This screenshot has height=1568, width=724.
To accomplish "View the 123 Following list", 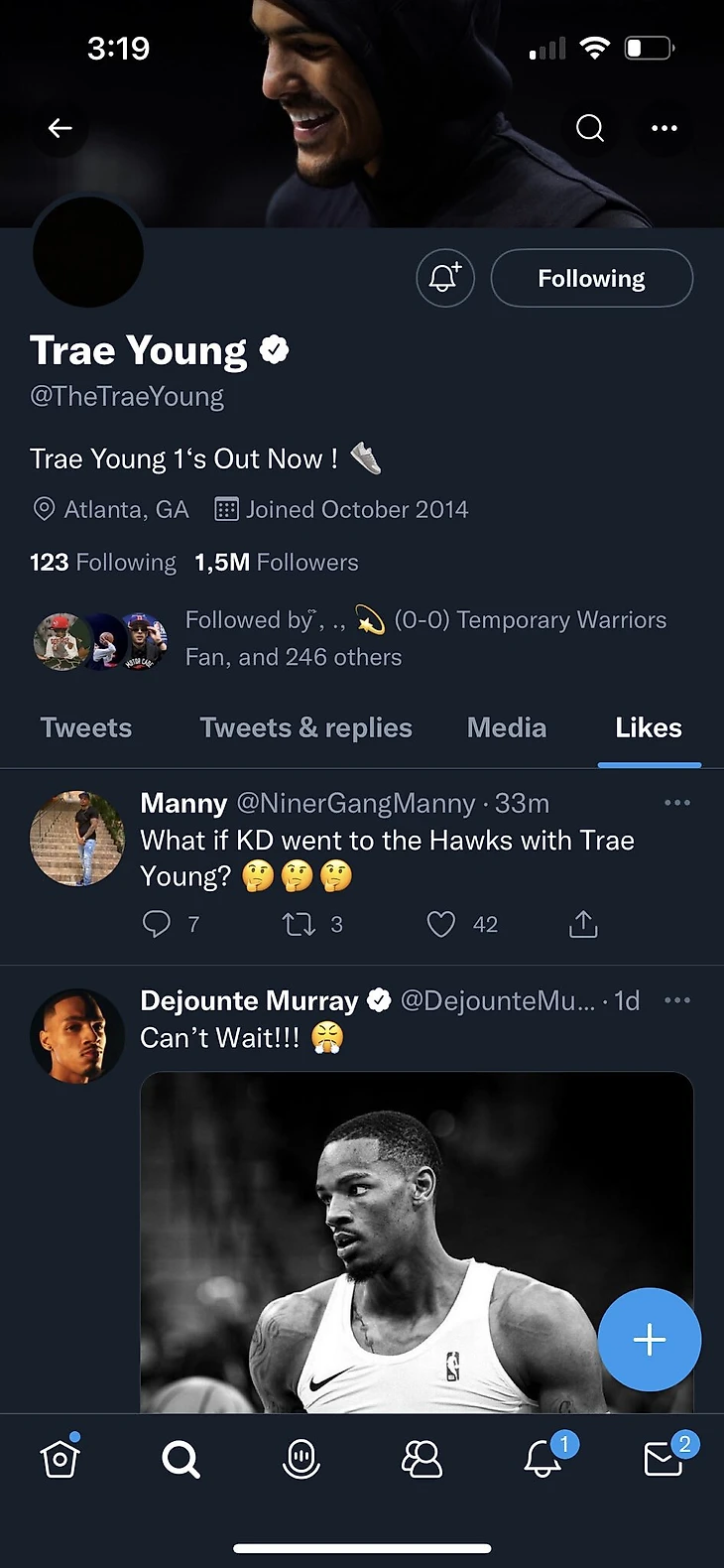I will pyautogui.click(x=103, y=563).
